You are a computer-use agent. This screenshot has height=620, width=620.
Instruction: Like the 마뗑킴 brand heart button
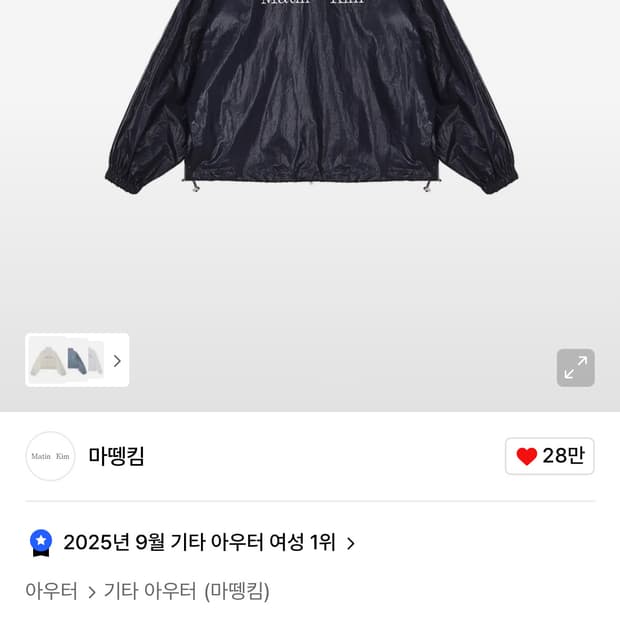tap(549, 456)
